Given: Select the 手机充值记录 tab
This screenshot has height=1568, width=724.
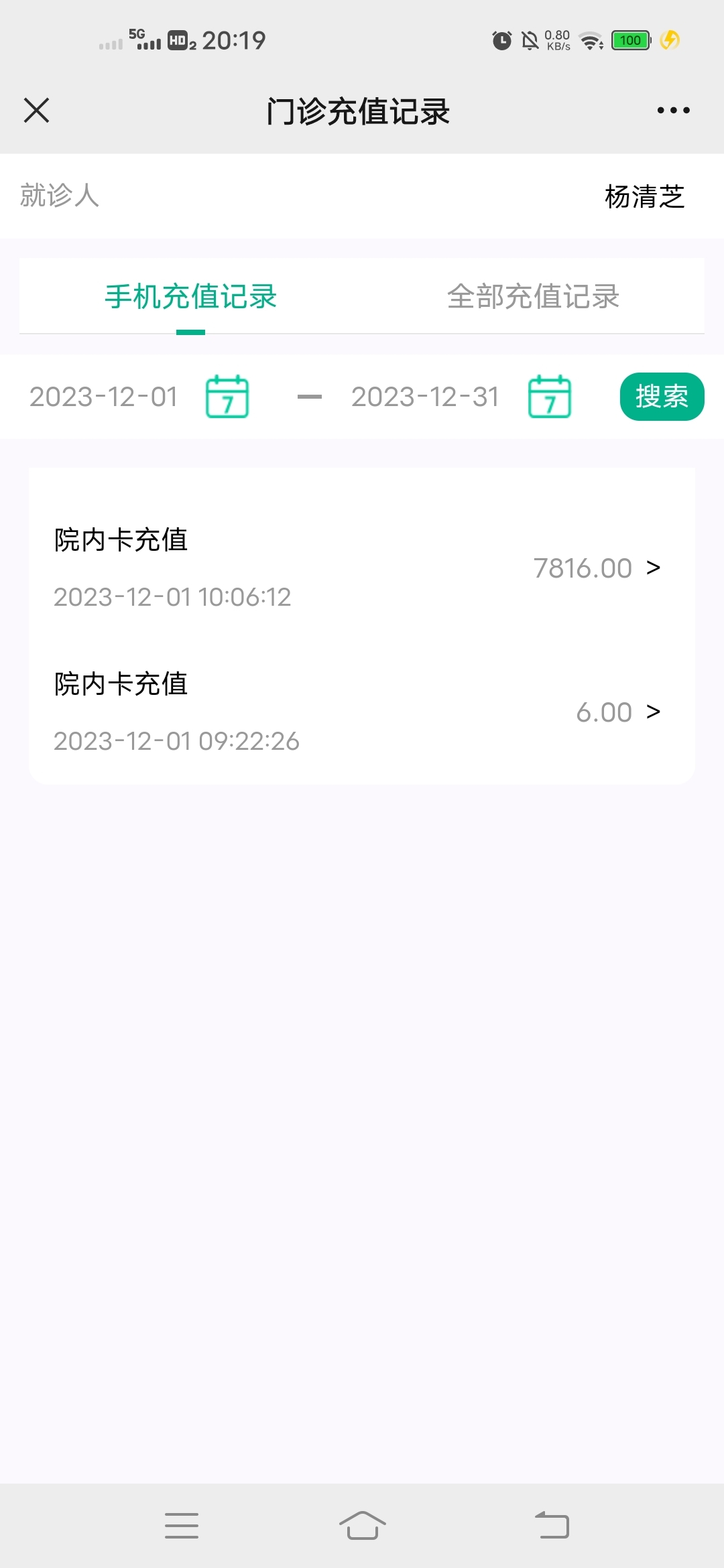Looking at the screenshot, I should pyautogui.click(x=191, y=296).
